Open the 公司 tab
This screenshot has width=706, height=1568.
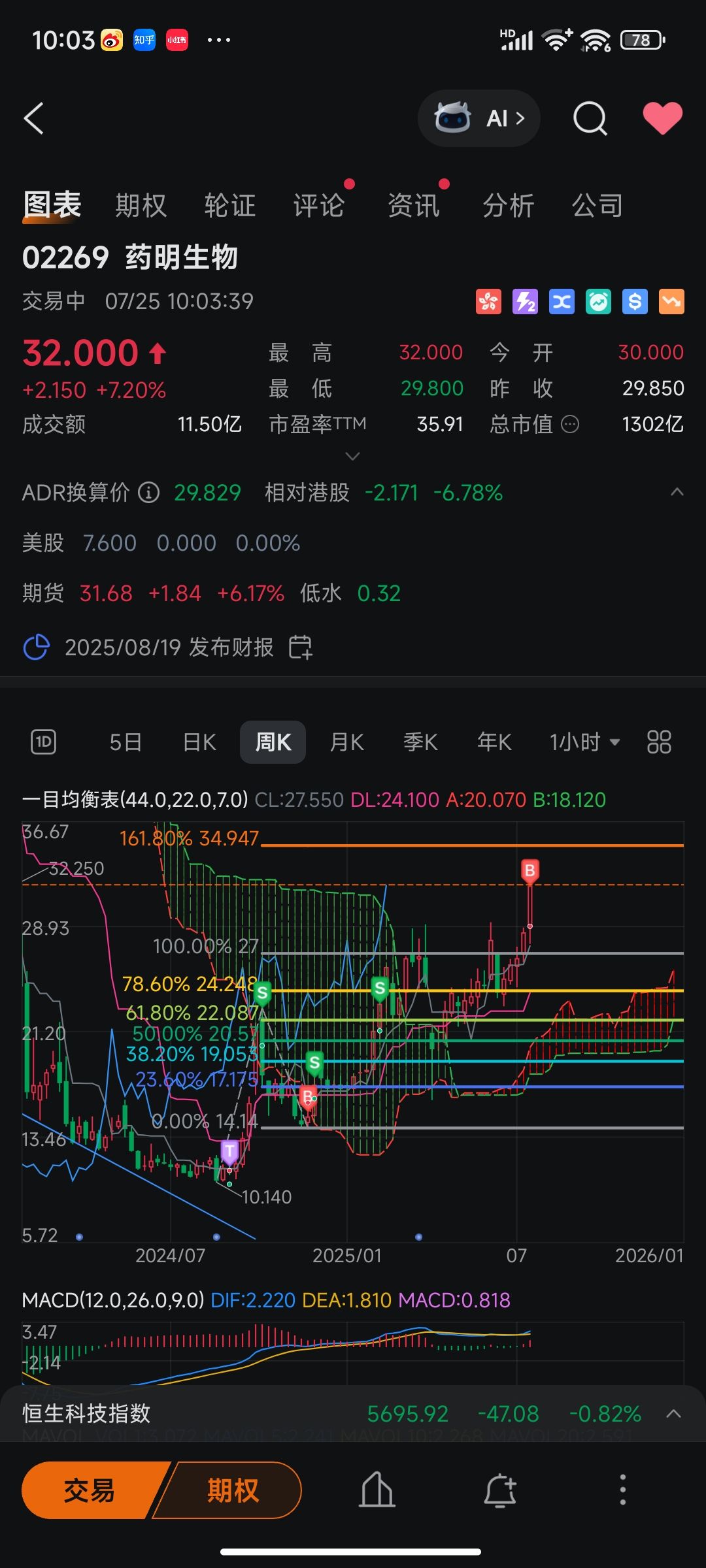(597, 205)
